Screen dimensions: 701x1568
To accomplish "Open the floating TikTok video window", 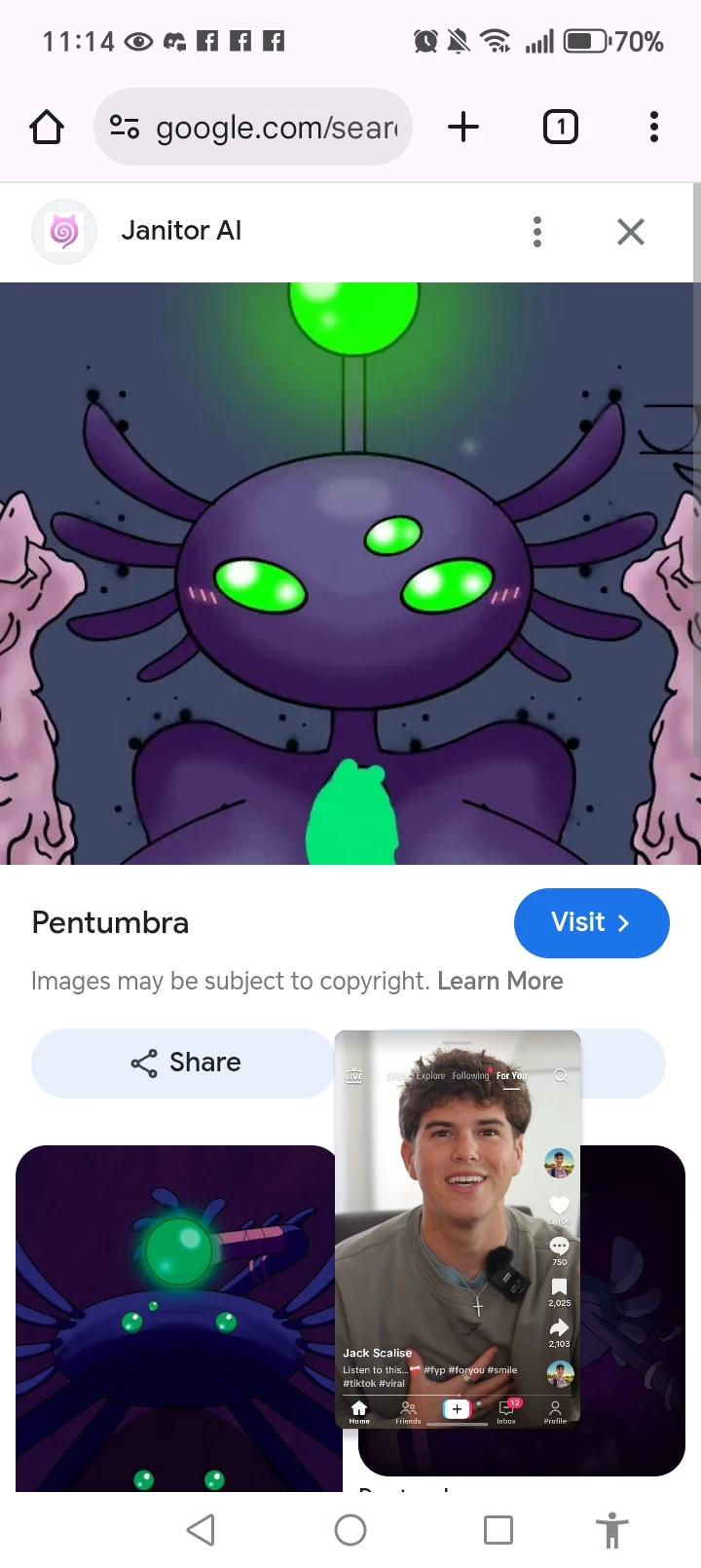I will tap(458, 1227).
